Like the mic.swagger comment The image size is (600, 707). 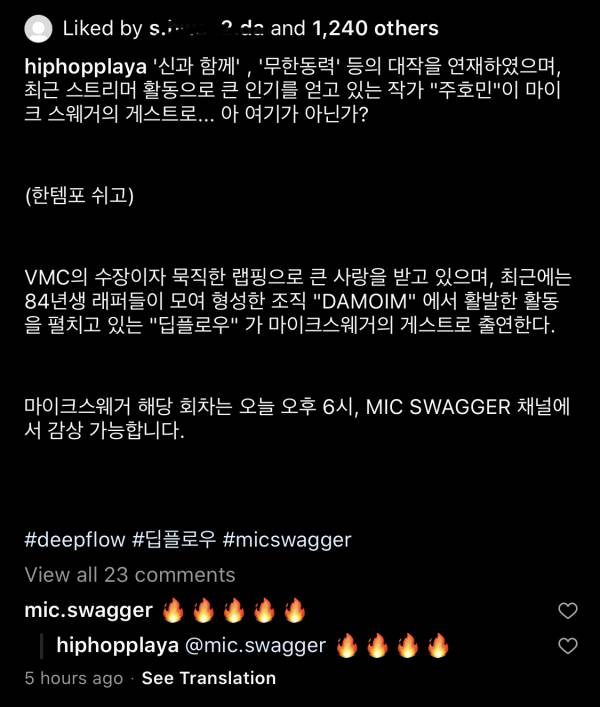(567, 611)
